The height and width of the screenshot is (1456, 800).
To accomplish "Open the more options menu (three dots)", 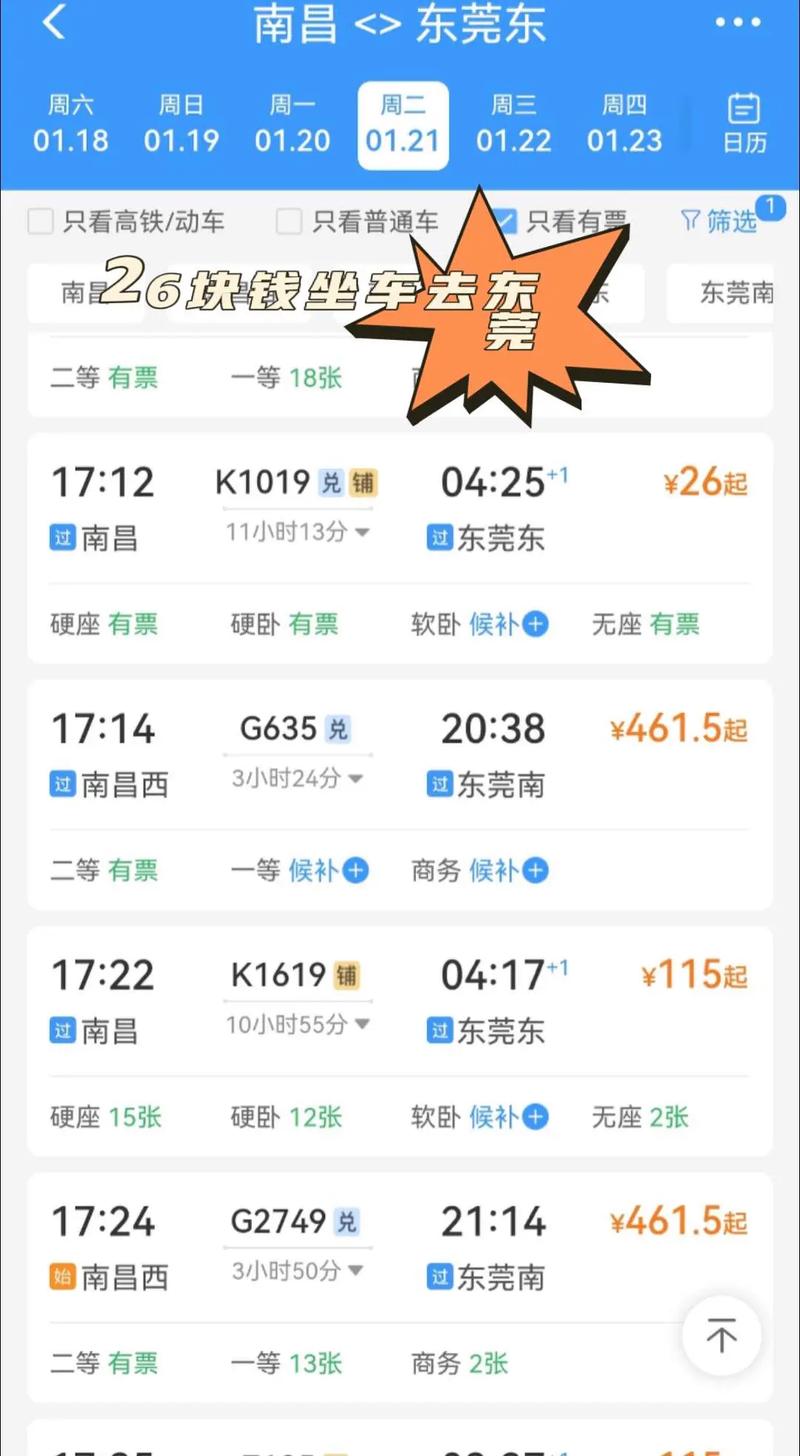I will (738, 22).
